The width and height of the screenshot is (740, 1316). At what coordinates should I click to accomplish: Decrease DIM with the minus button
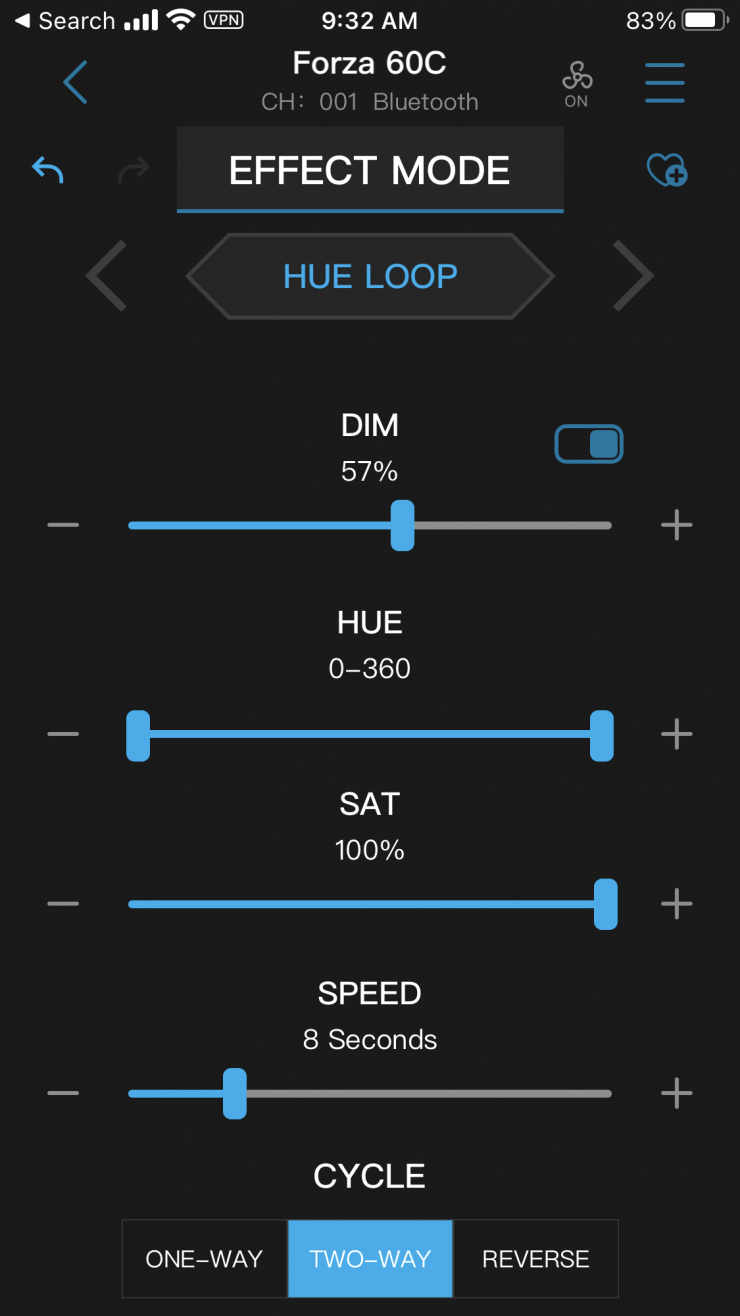[x=63, y=525]
